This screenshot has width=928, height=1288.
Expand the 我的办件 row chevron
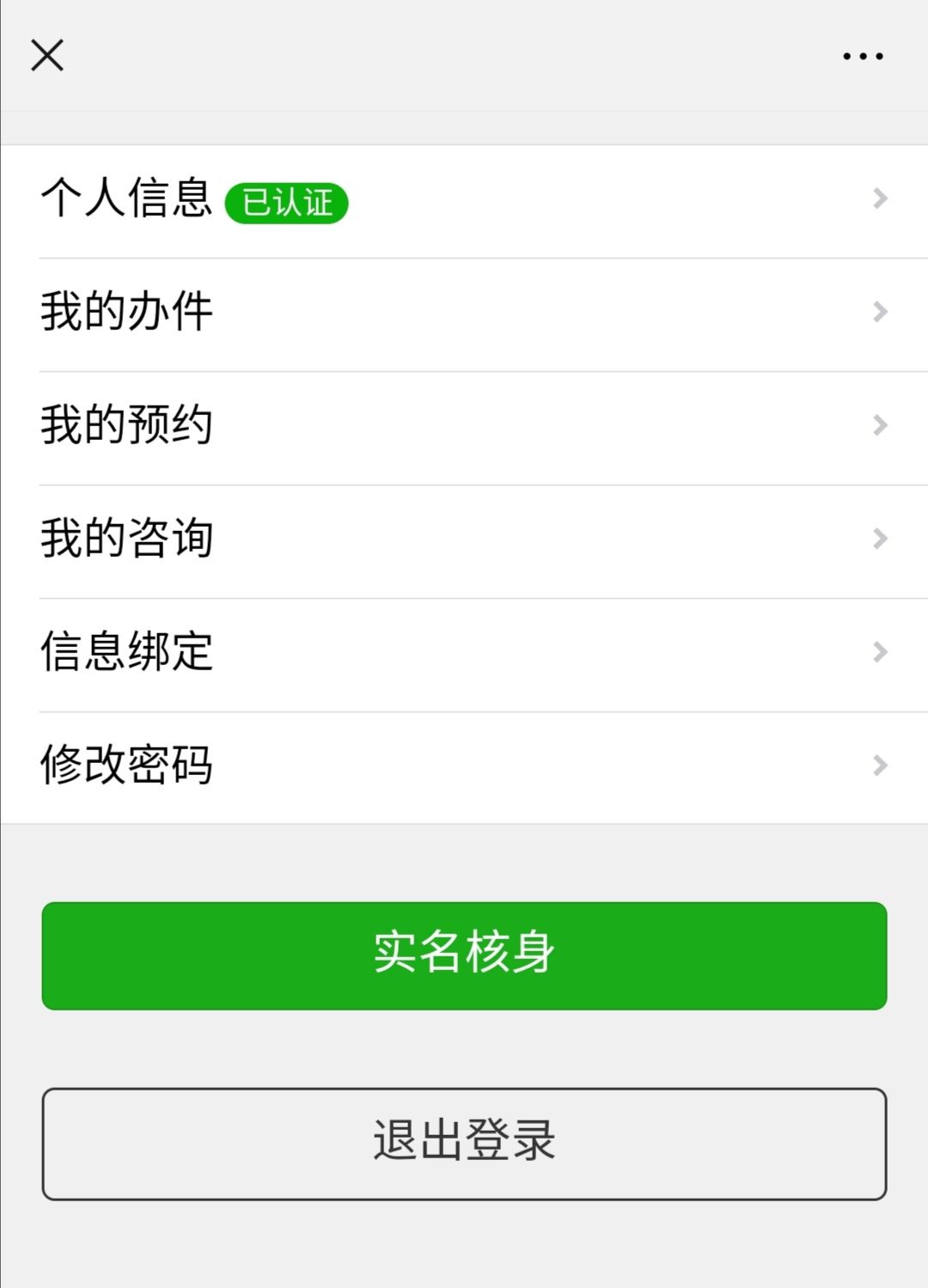(878, 311)
